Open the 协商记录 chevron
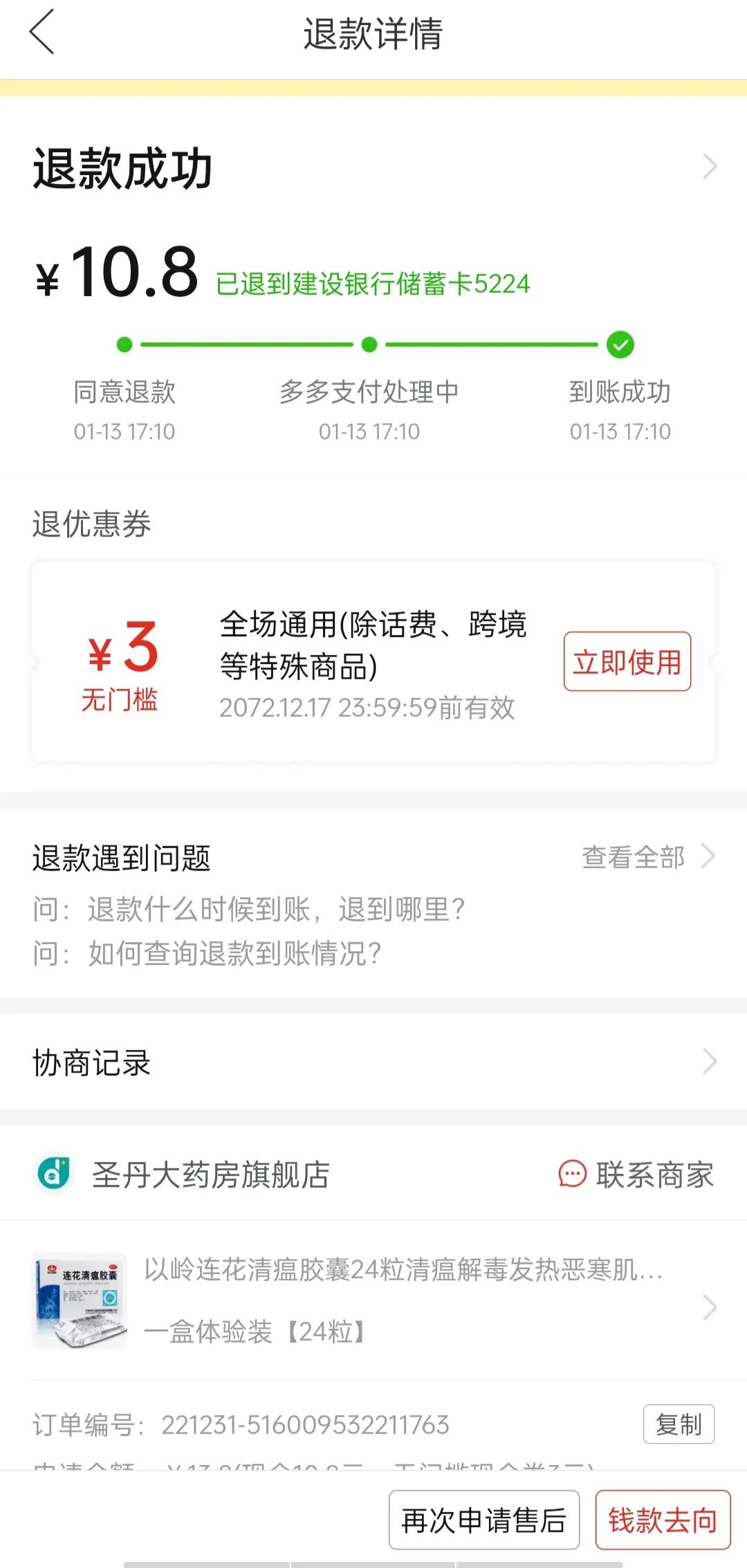747x1568 pixels. [711, 1061]
